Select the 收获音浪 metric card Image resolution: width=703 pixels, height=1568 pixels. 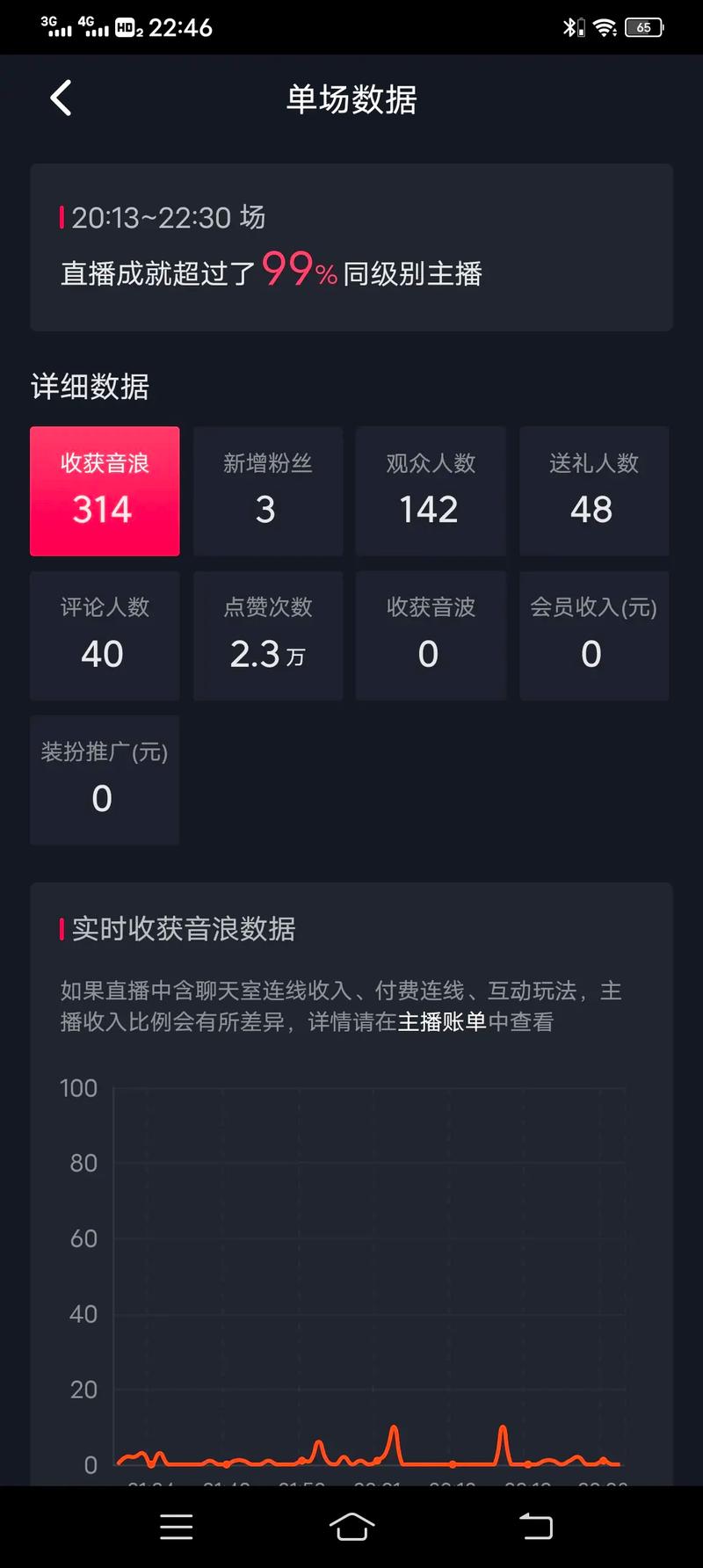[x=105, y=490]
